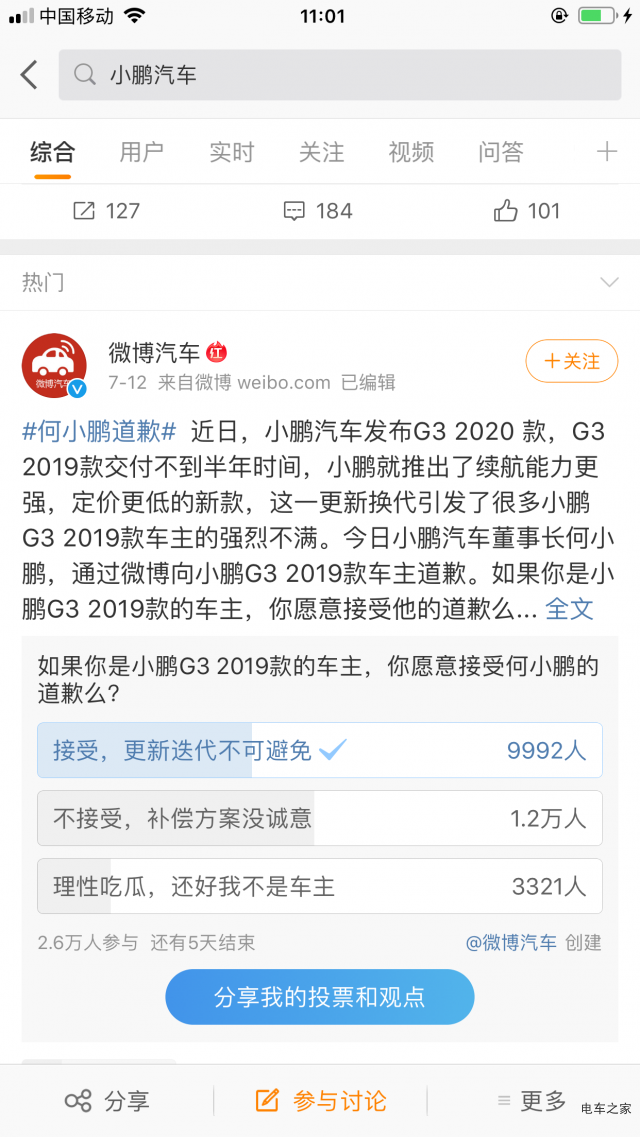This screenshot has width=640, height=1137.
Task: Follow 微博汽车 with the 关注 button
Action: (572, 361)
